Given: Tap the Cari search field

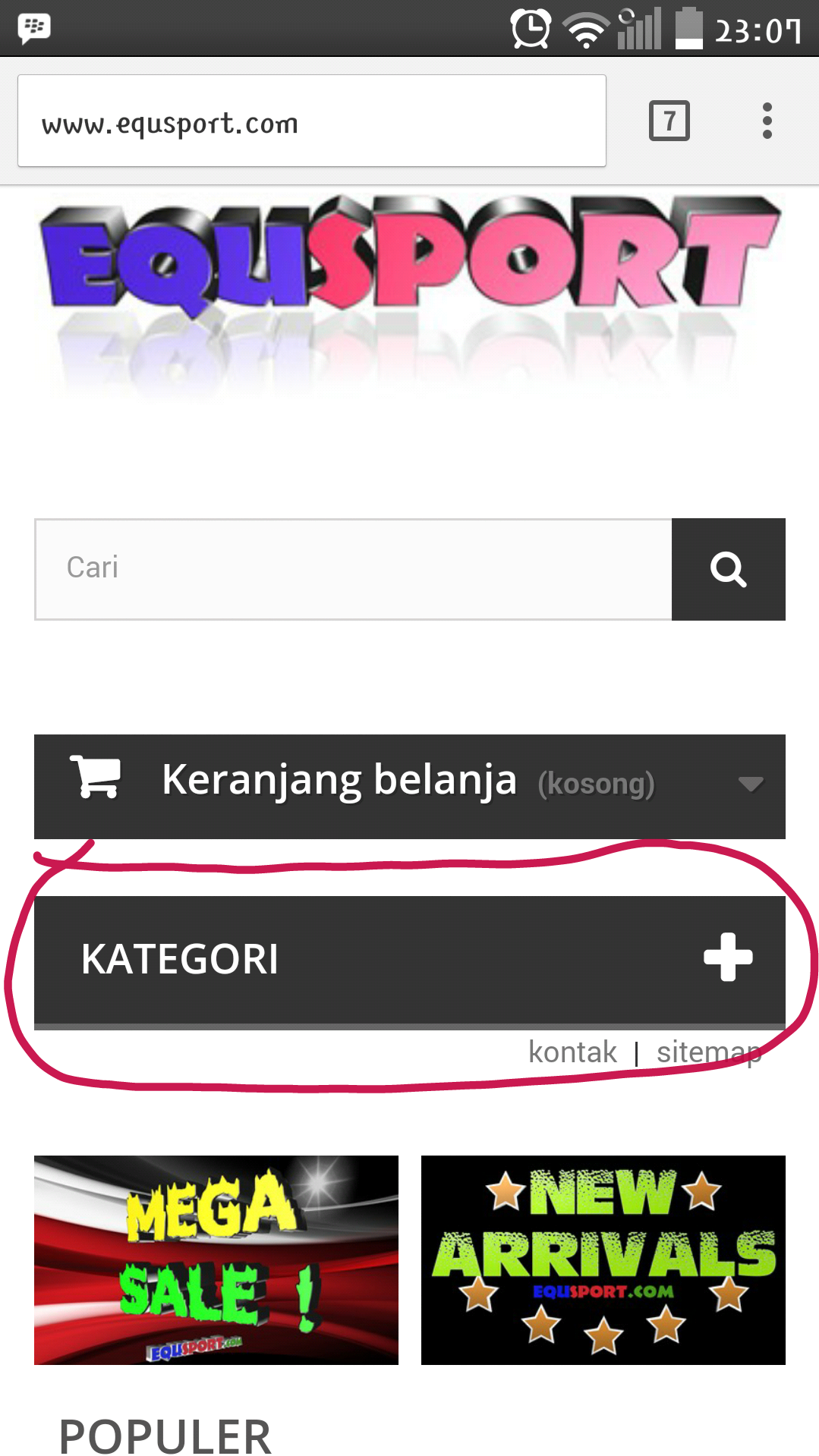Looking at the screenshot, I should tap(353, 569).
